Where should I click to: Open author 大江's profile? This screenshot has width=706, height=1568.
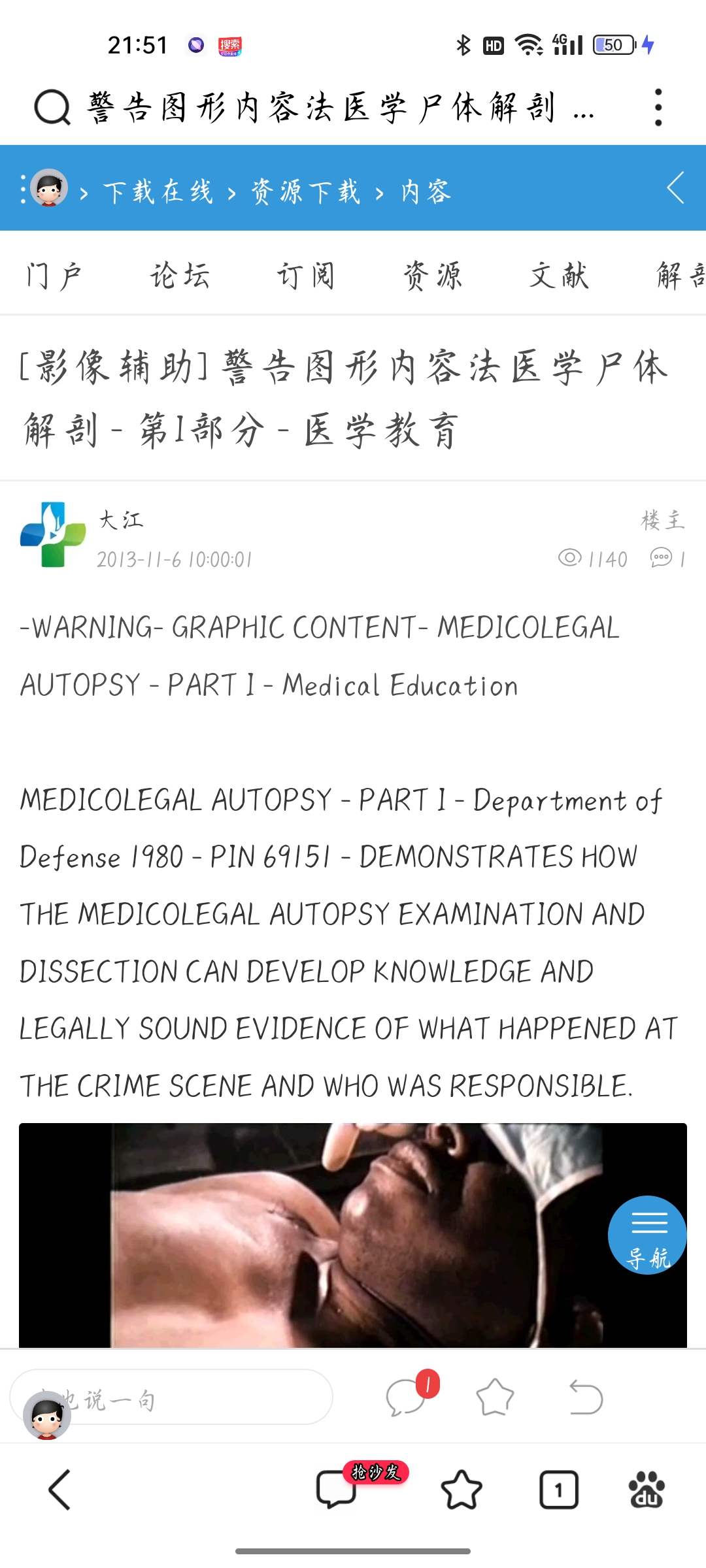pyautogui.click(x=121, y=520)
